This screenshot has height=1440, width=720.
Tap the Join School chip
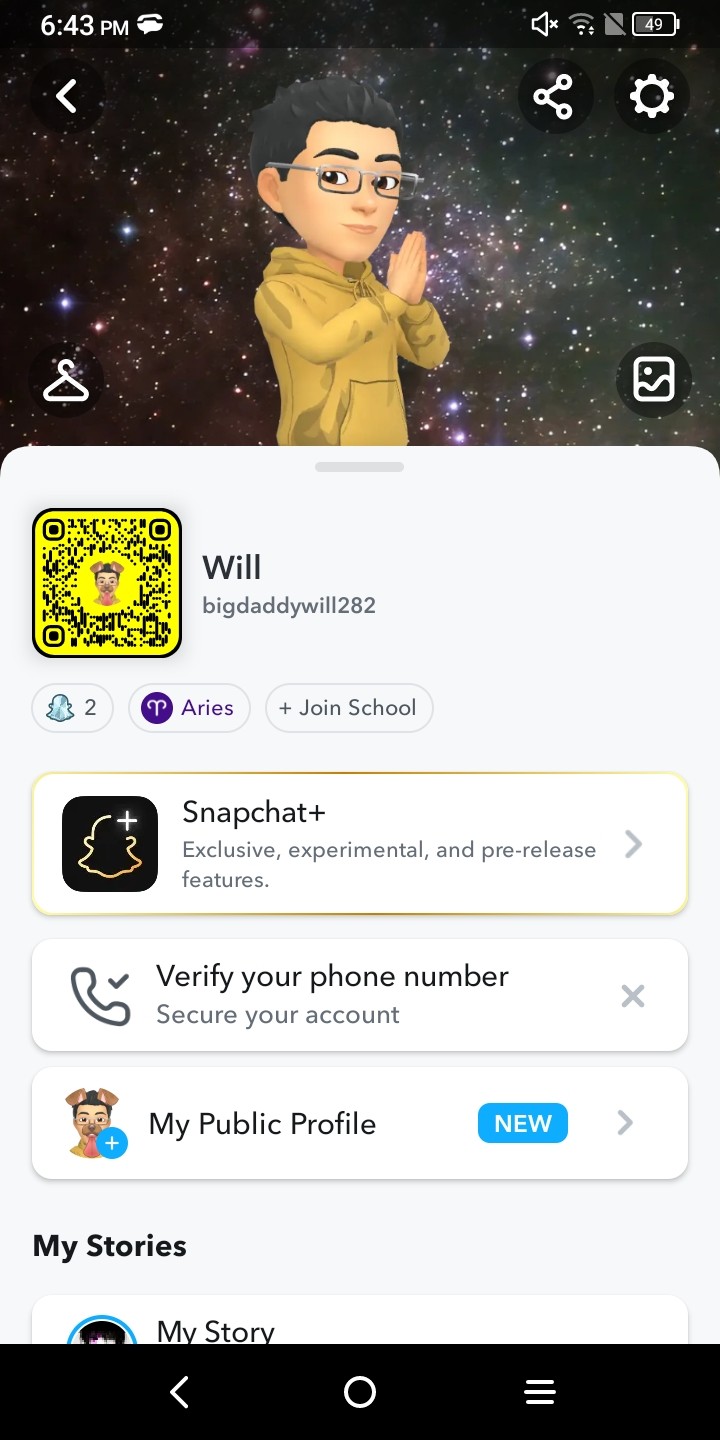348,708
